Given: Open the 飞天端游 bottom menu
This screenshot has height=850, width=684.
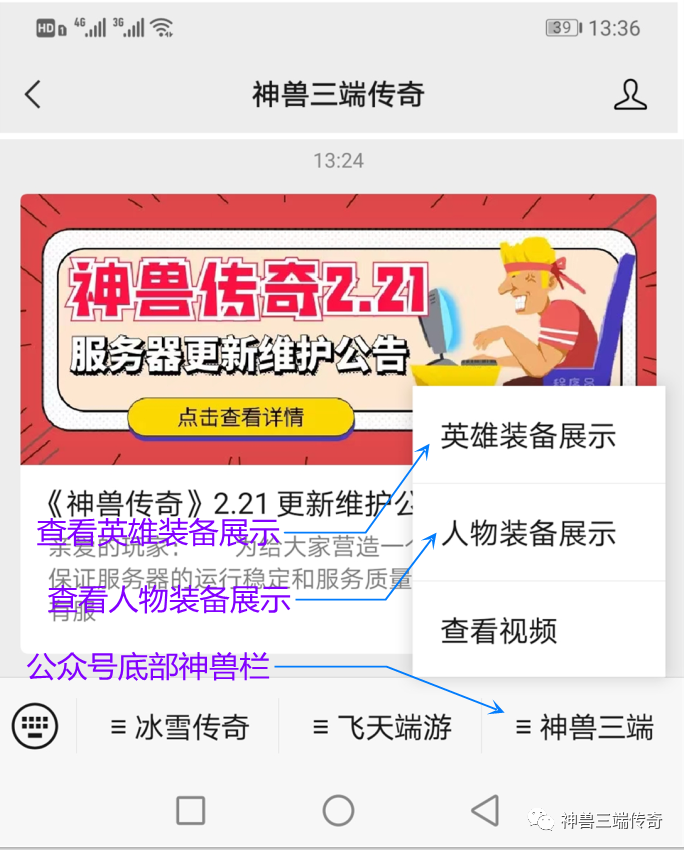Looking at the screenshot, I should pyautogui.click(x=382, y=727).
